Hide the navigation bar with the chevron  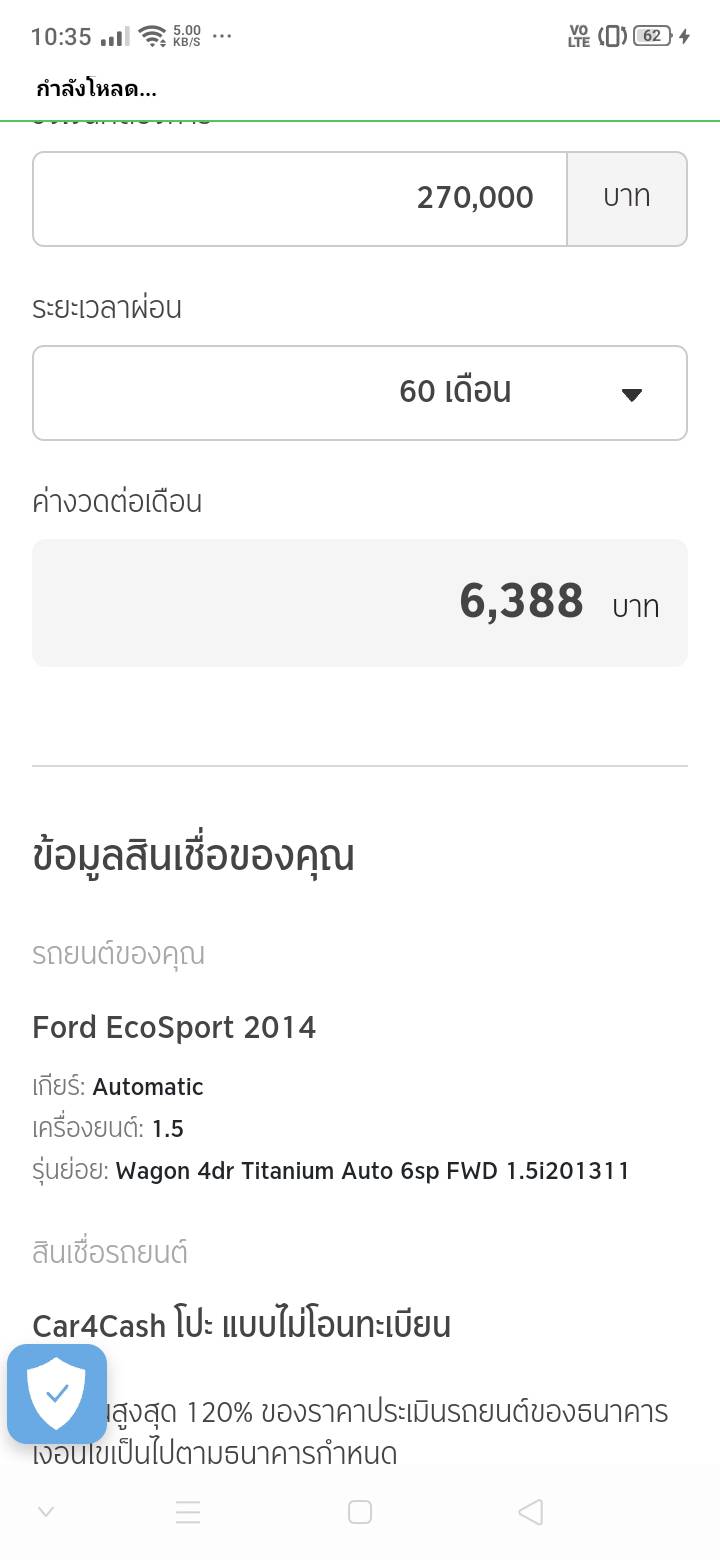tap(45, 1512)
